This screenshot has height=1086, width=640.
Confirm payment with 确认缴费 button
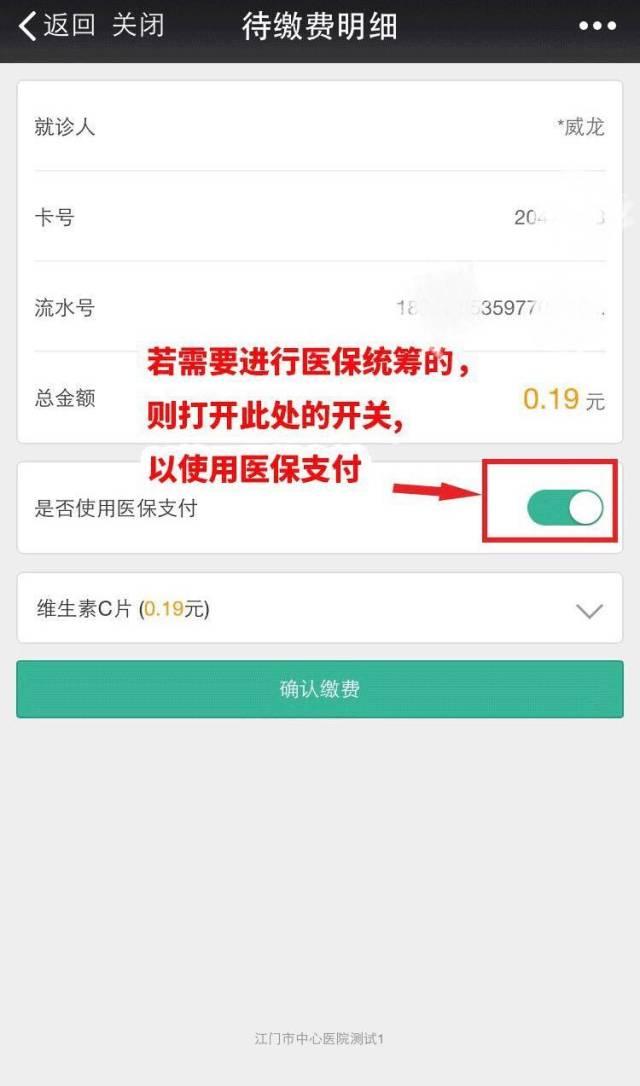pyautogui.click(x=320, y=689)
